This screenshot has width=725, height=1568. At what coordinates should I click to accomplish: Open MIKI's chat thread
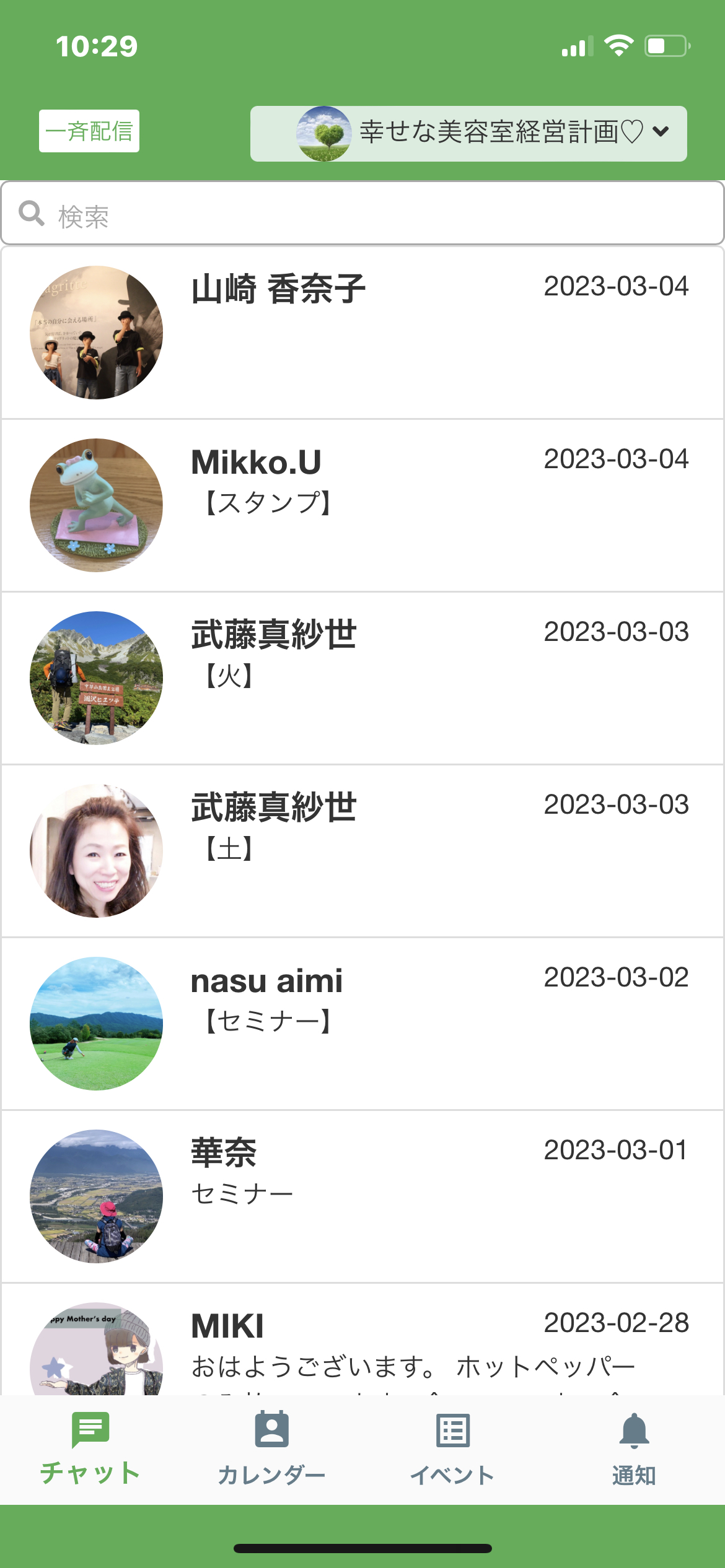[x=362, y=1339]
